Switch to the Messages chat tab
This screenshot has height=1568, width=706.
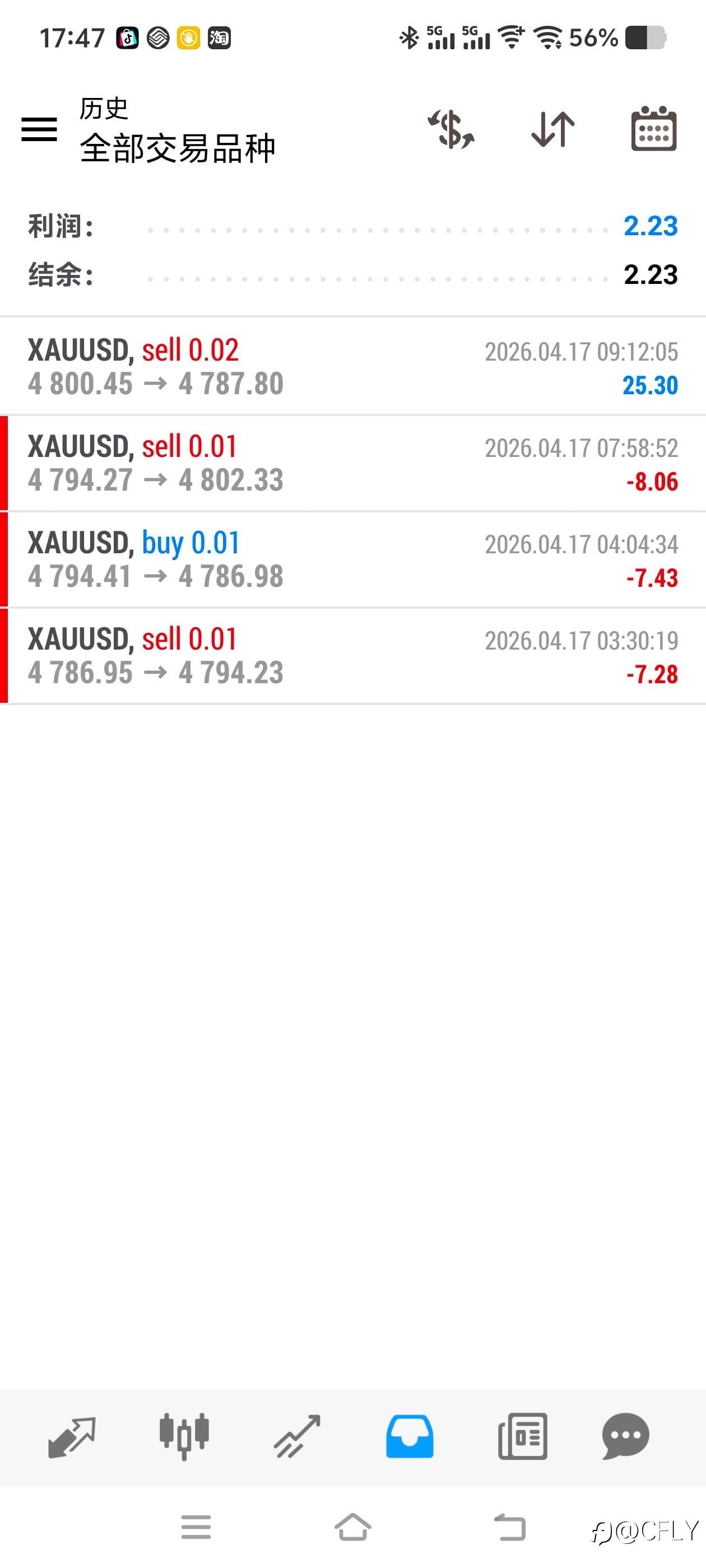point(625,1436)
